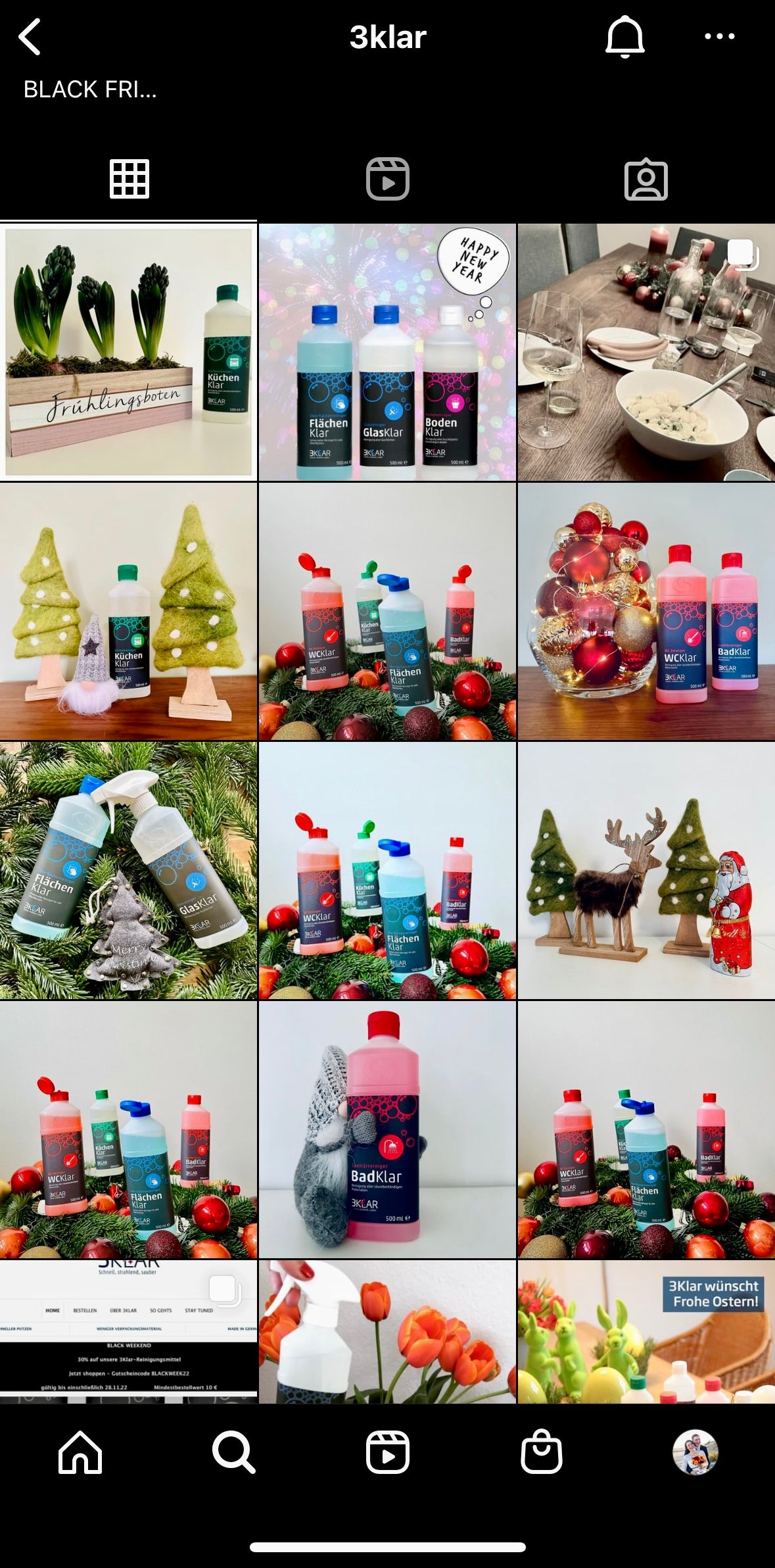Open the Christmas baubles glass vase post
The height and width of the screenshot is (1568, 775).
pyautogui.click(x=646, y=612)
